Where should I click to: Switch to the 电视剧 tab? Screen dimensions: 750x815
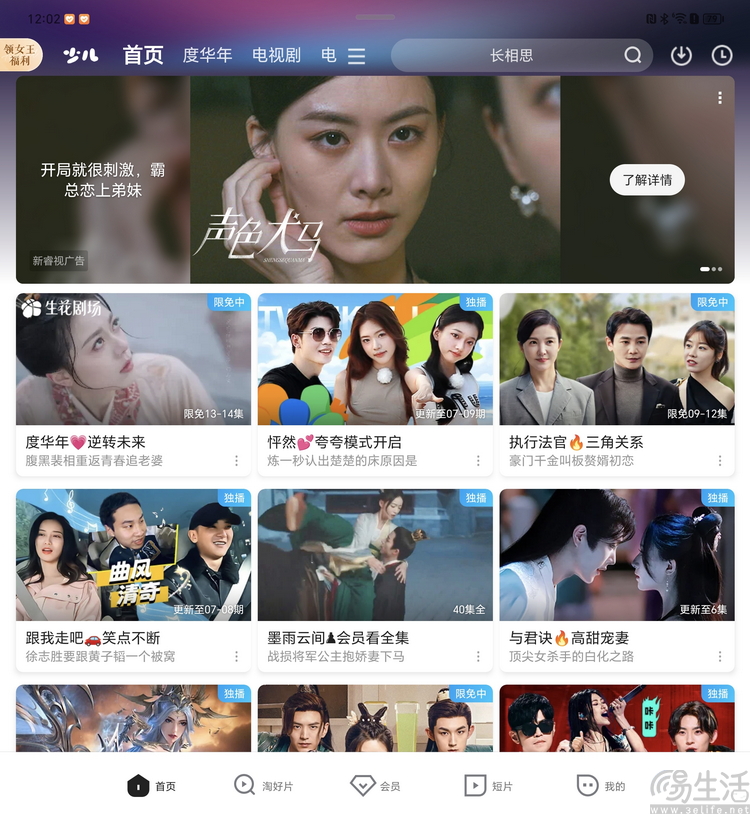pos(276,56)
